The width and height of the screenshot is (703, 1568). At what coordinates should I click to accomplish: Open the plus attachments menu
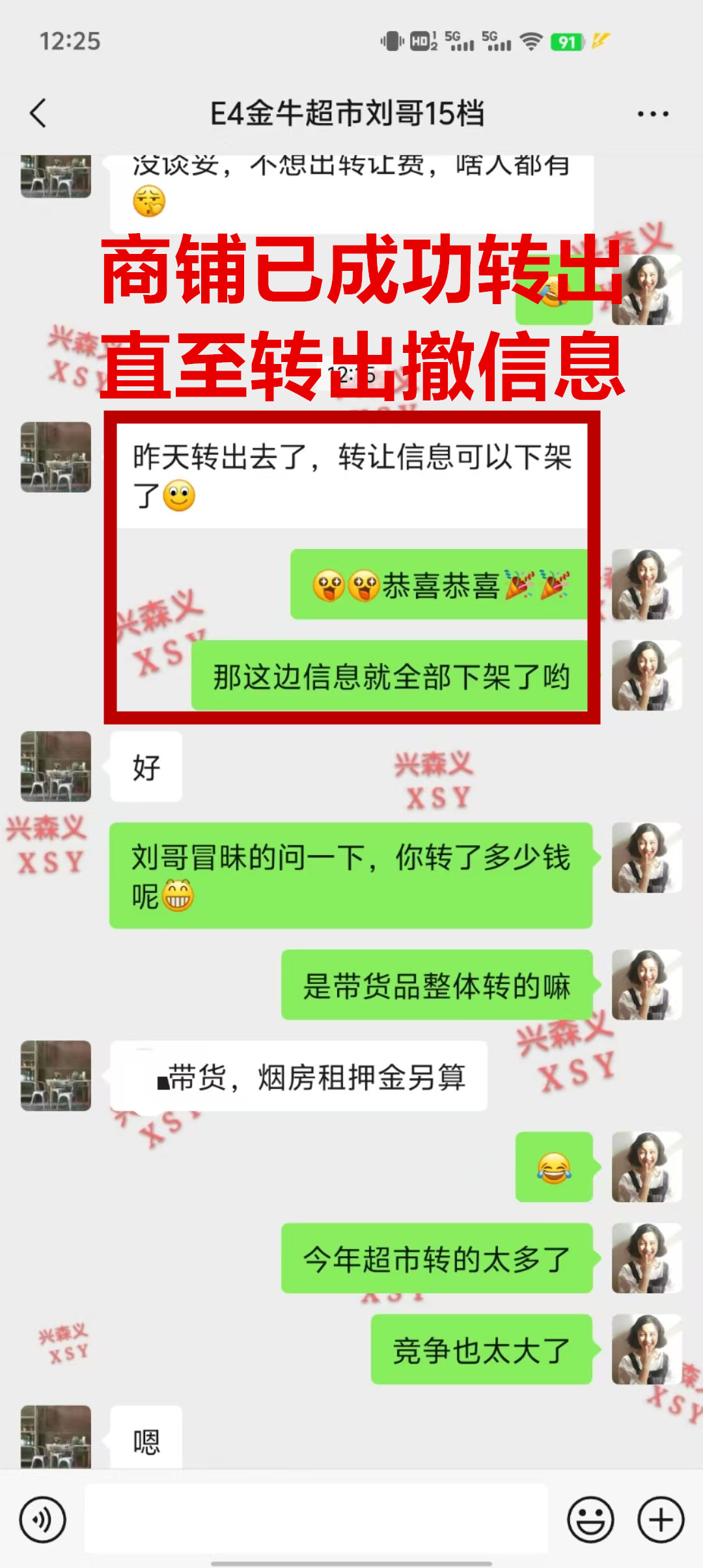660,1520
